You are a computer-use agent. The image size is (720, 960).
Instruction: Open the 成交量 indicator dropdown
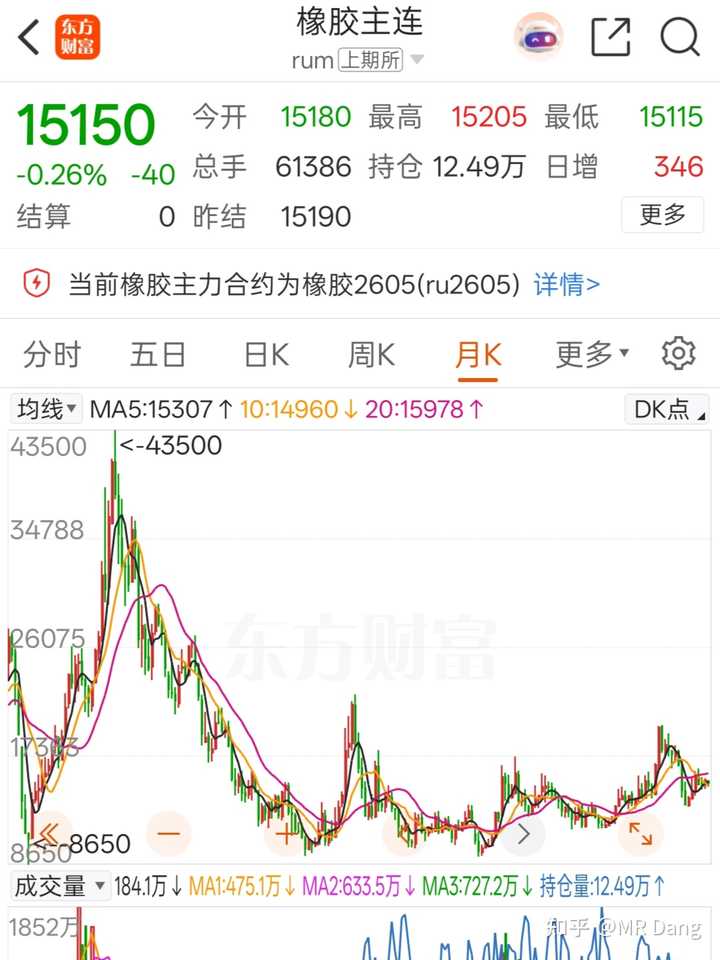[60, 886]
